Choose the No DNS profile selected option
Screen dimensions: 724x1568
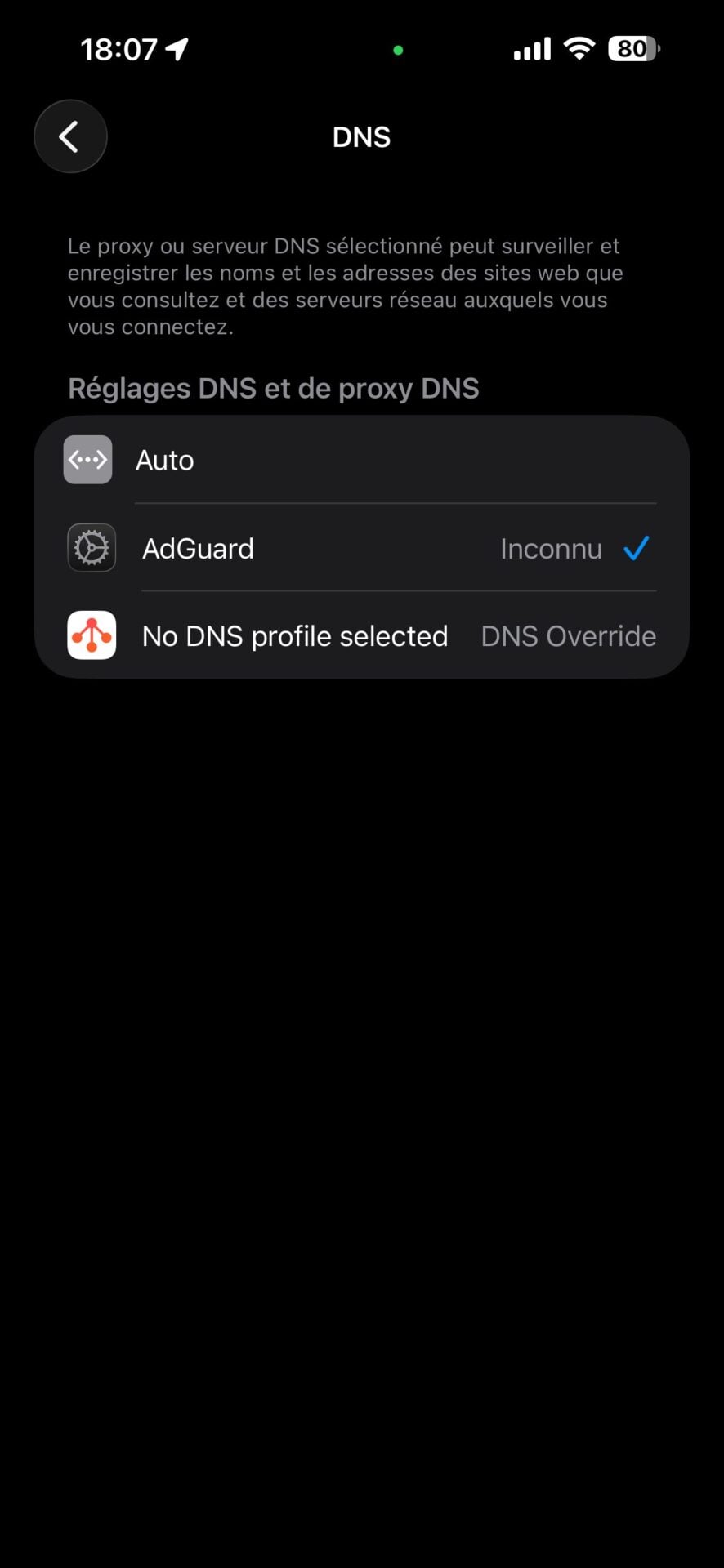tap(294, 635)
